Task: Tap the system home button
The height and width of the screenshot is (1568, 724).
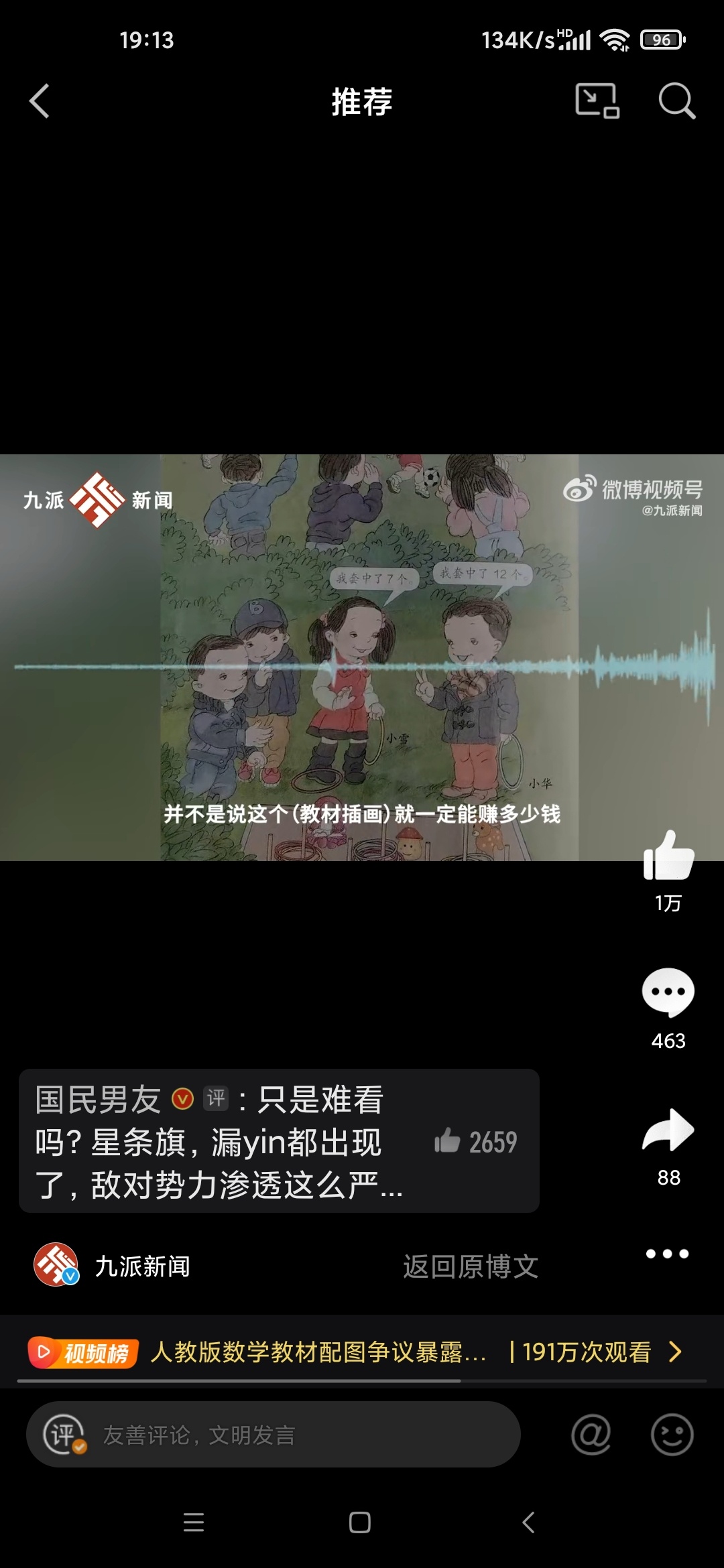Action: 360,1522
